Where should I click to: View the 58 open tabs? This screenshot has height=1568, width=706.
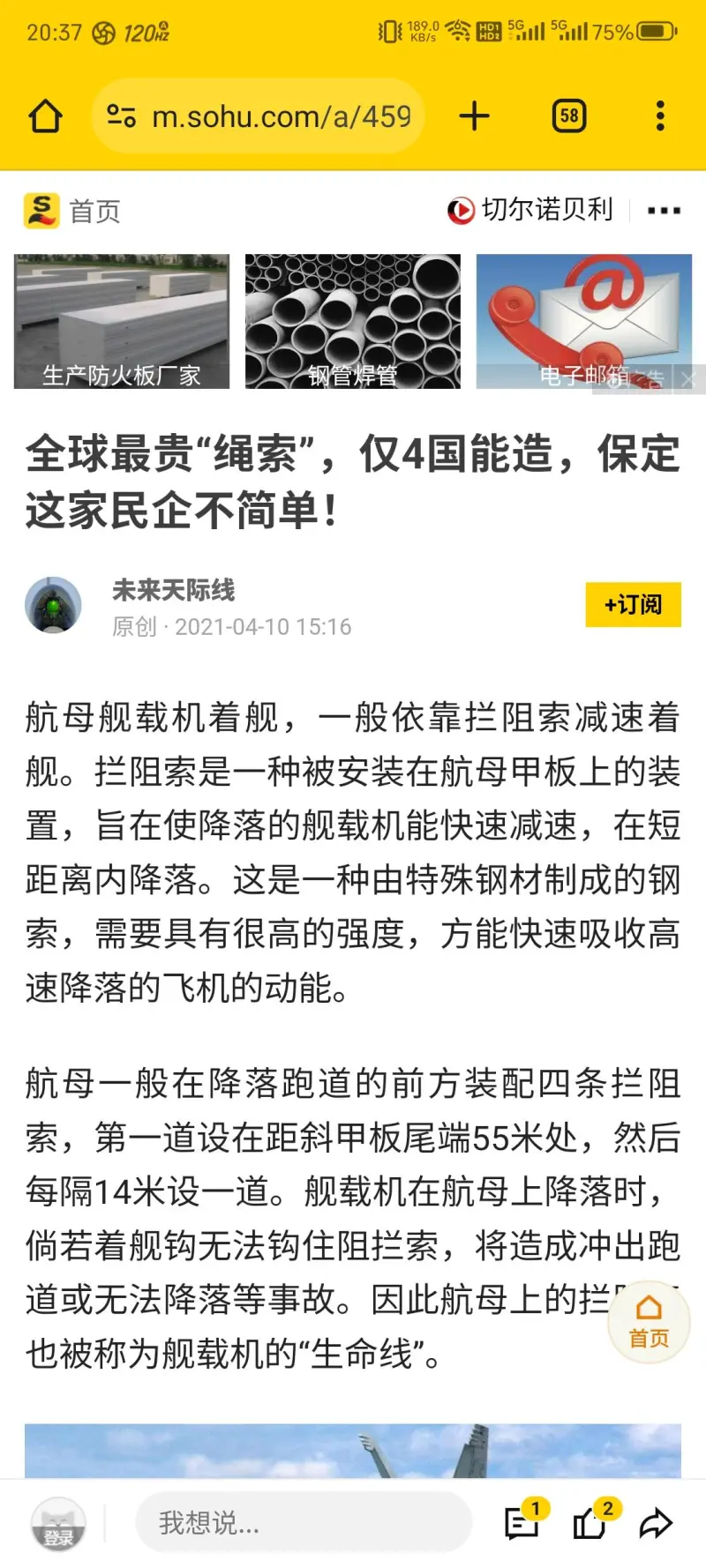click(569, 116)
